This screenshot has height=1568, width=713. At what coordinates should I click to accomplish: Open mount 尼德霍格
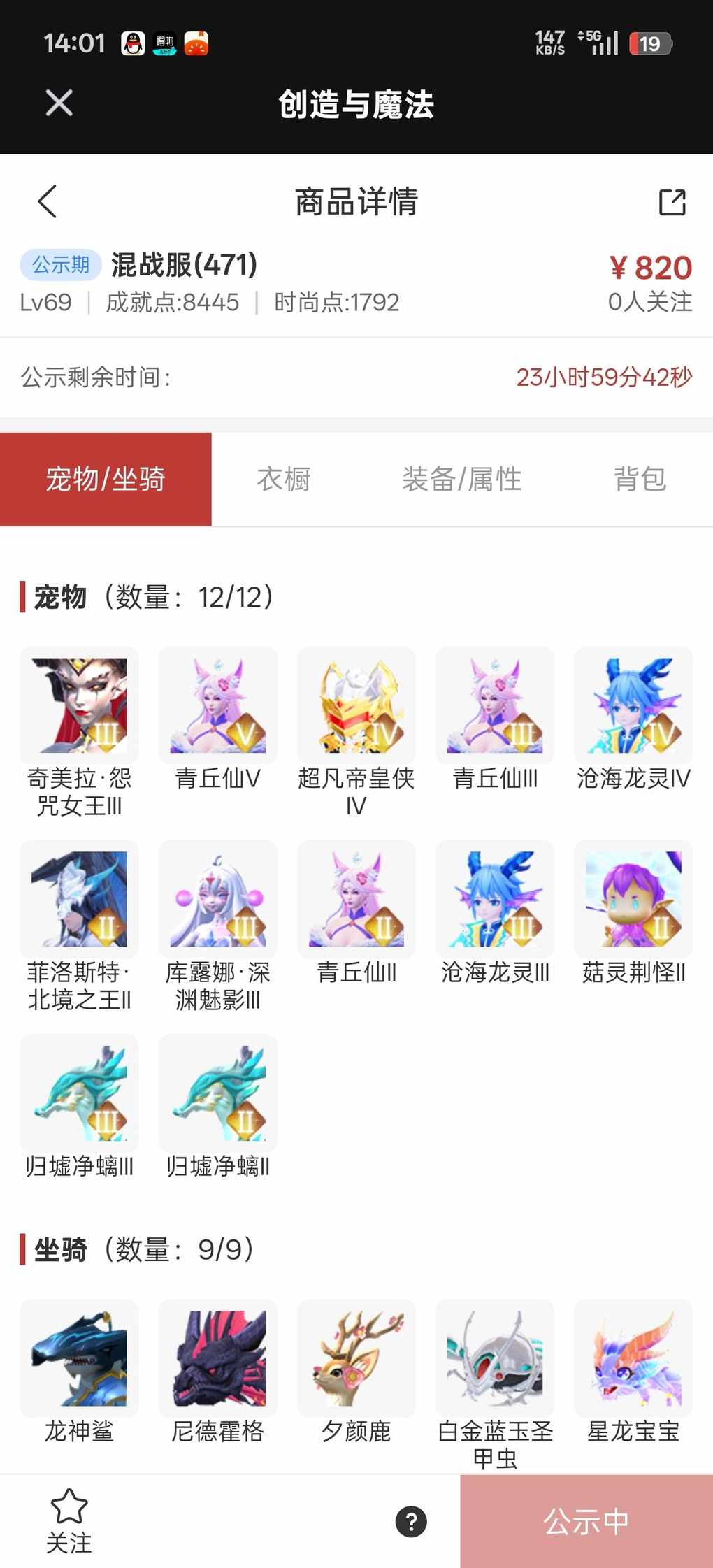point(217,1358)
